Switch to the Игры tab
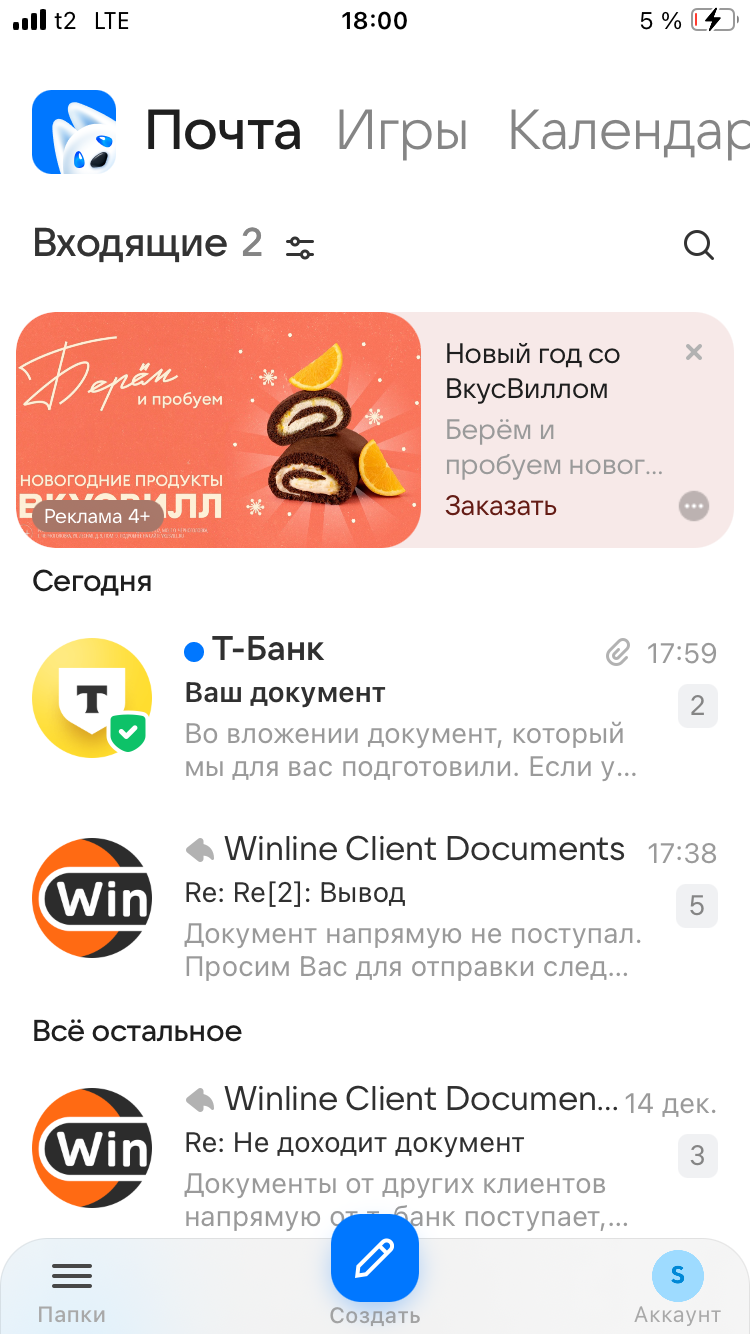 point(402,131)
